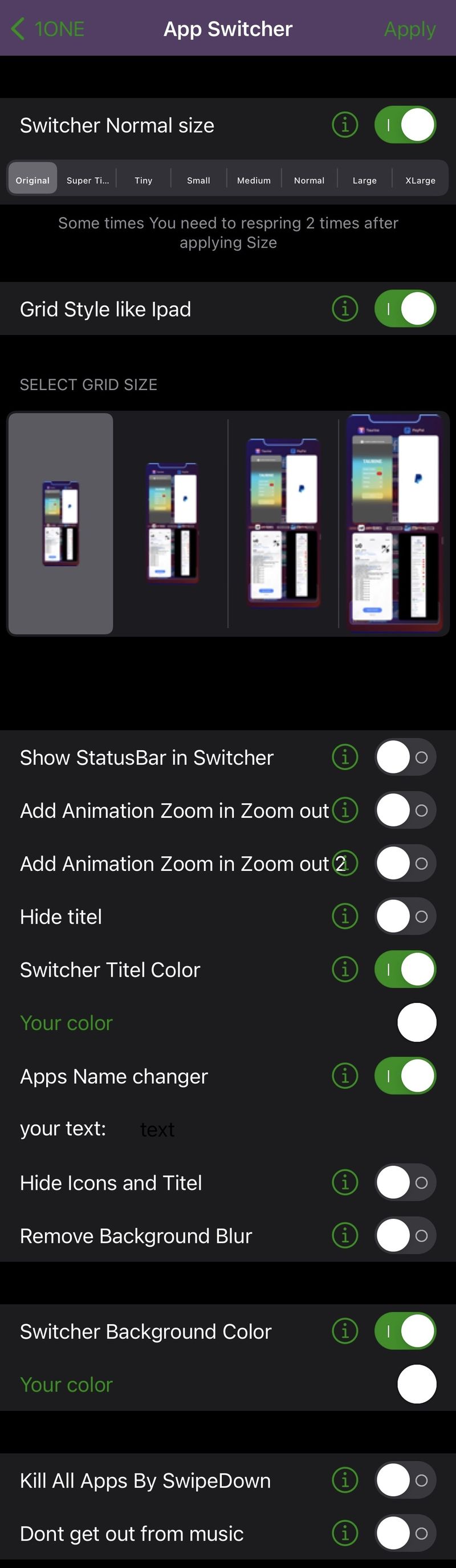This screenshot has width=456, height=1568.
Task: Enable Kill All Apps By SwipeDown
Action: [405, 1480]
